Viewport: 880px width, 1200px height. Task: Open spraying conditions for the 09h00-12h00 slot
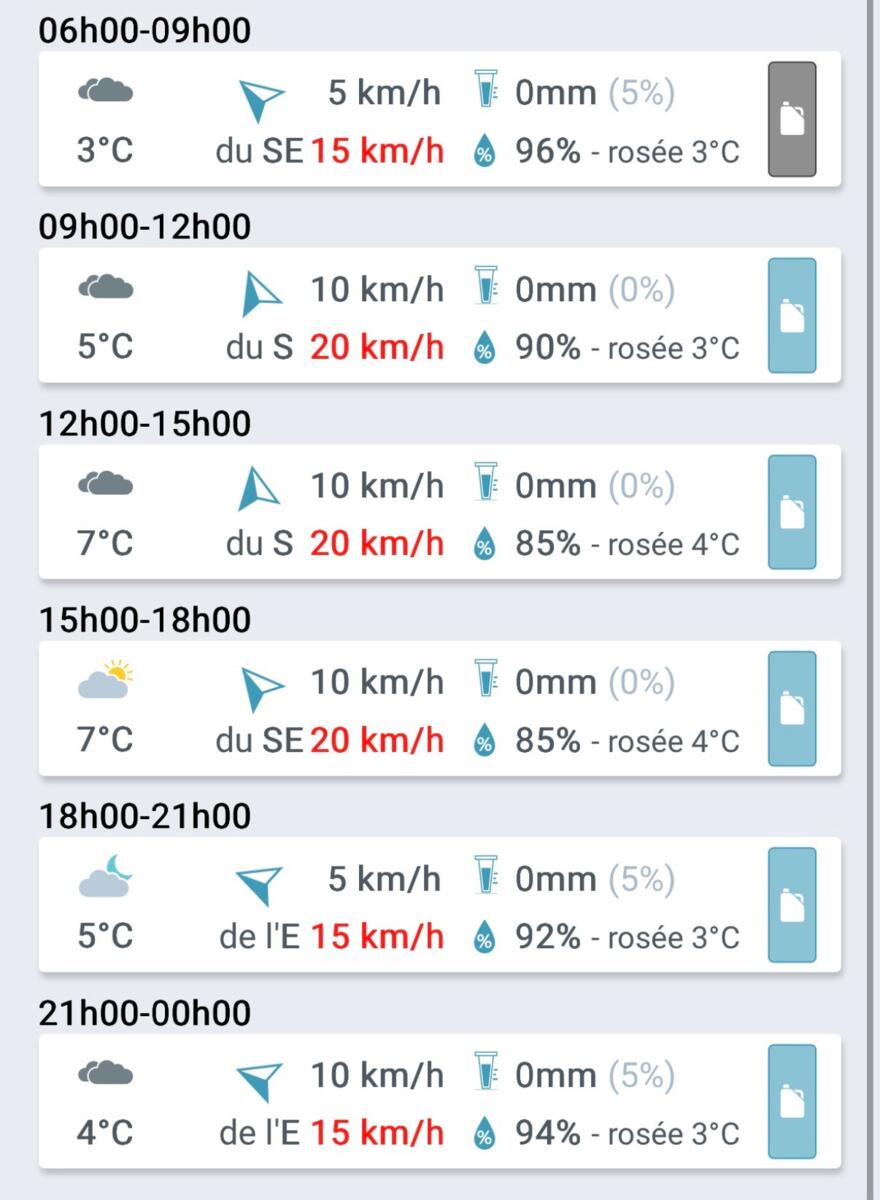point(792,315)
